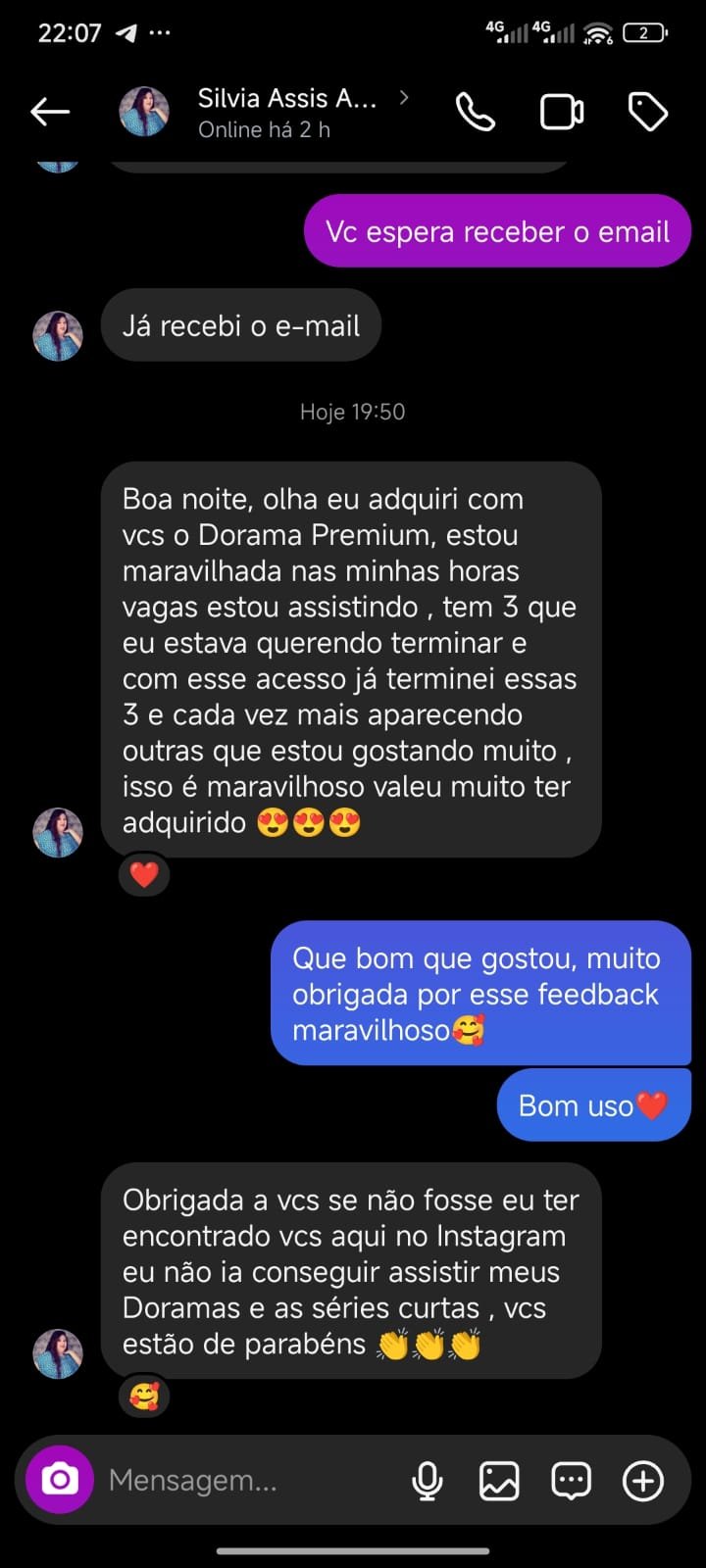
Task: Open more attachment options with the plus icon
Action: [x=642, y=1480]
